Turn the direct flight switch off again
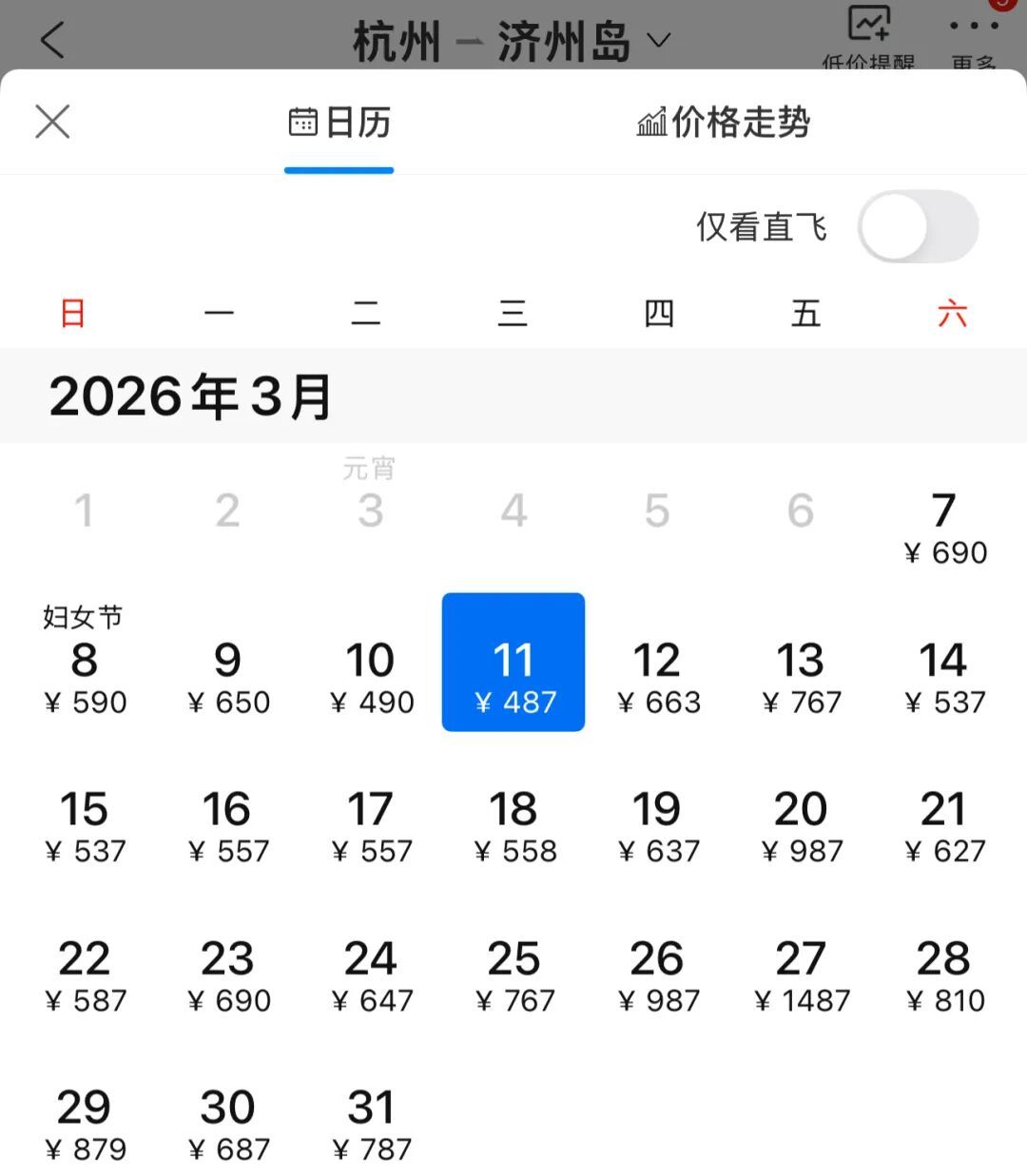The width and height of the screenshot is (1027, 1176). click(x=918, y=226)
